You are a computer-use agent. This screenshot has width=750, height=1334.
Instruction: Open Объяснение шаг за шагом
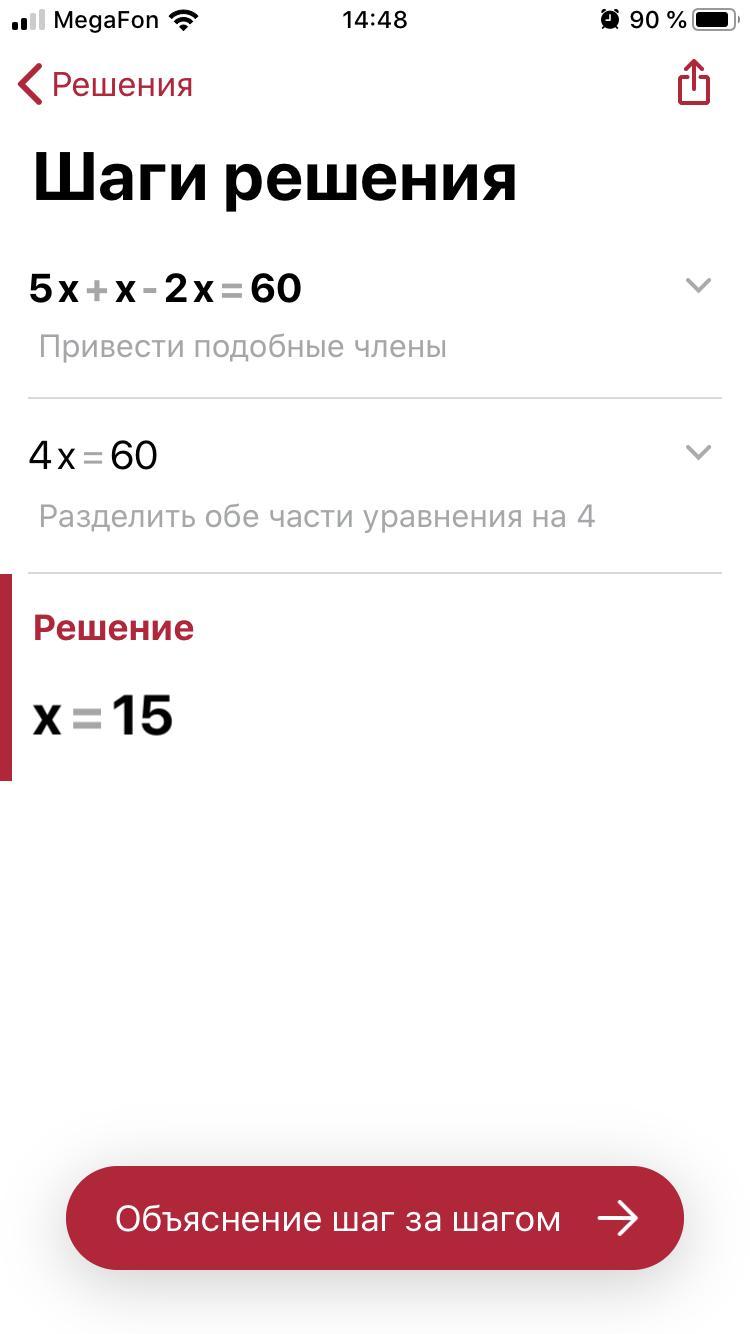374,1218
